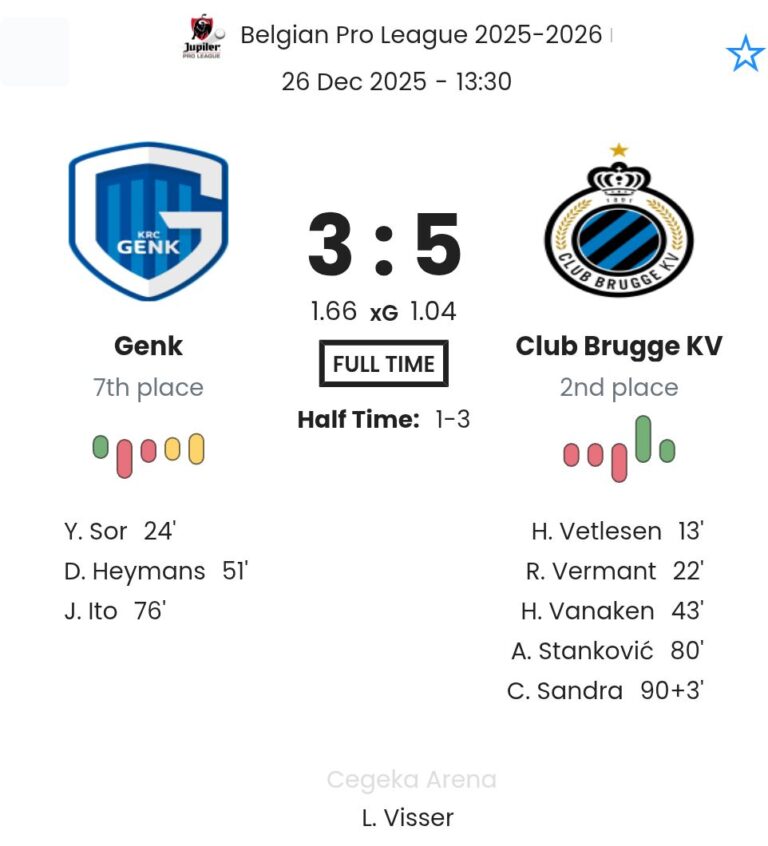Add this match to favorites with the star
The width and height of the screenshot is (768, 846).
pos(744,53)
